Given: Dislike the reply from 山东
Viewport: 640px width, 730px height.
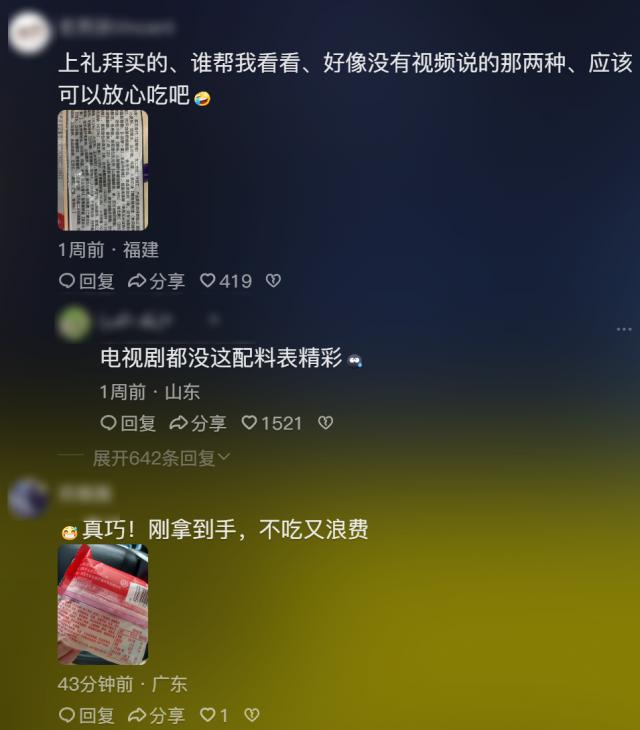Looking at the screenshot, I should point(325,423).
